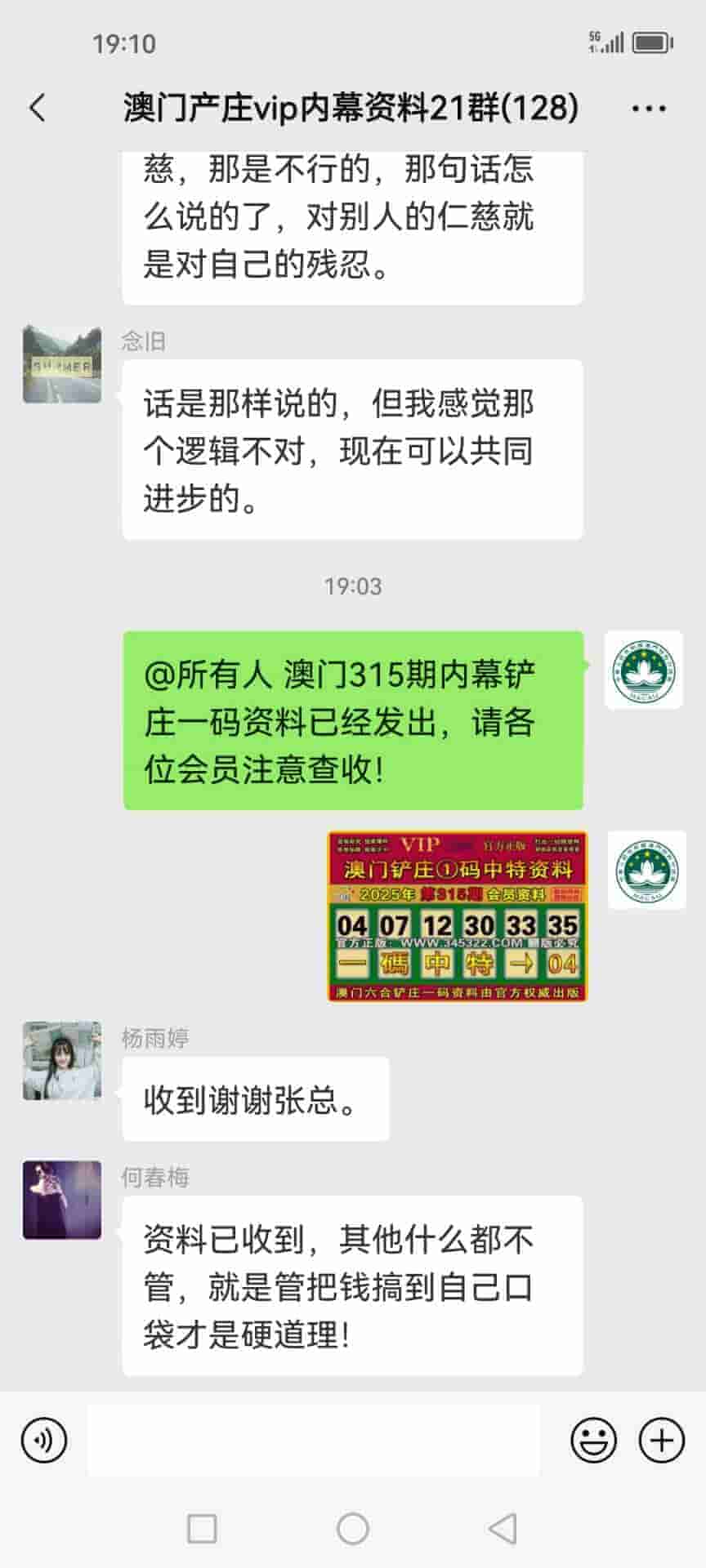Open 杨雨婷's profile avatar

pos(62,1060)
